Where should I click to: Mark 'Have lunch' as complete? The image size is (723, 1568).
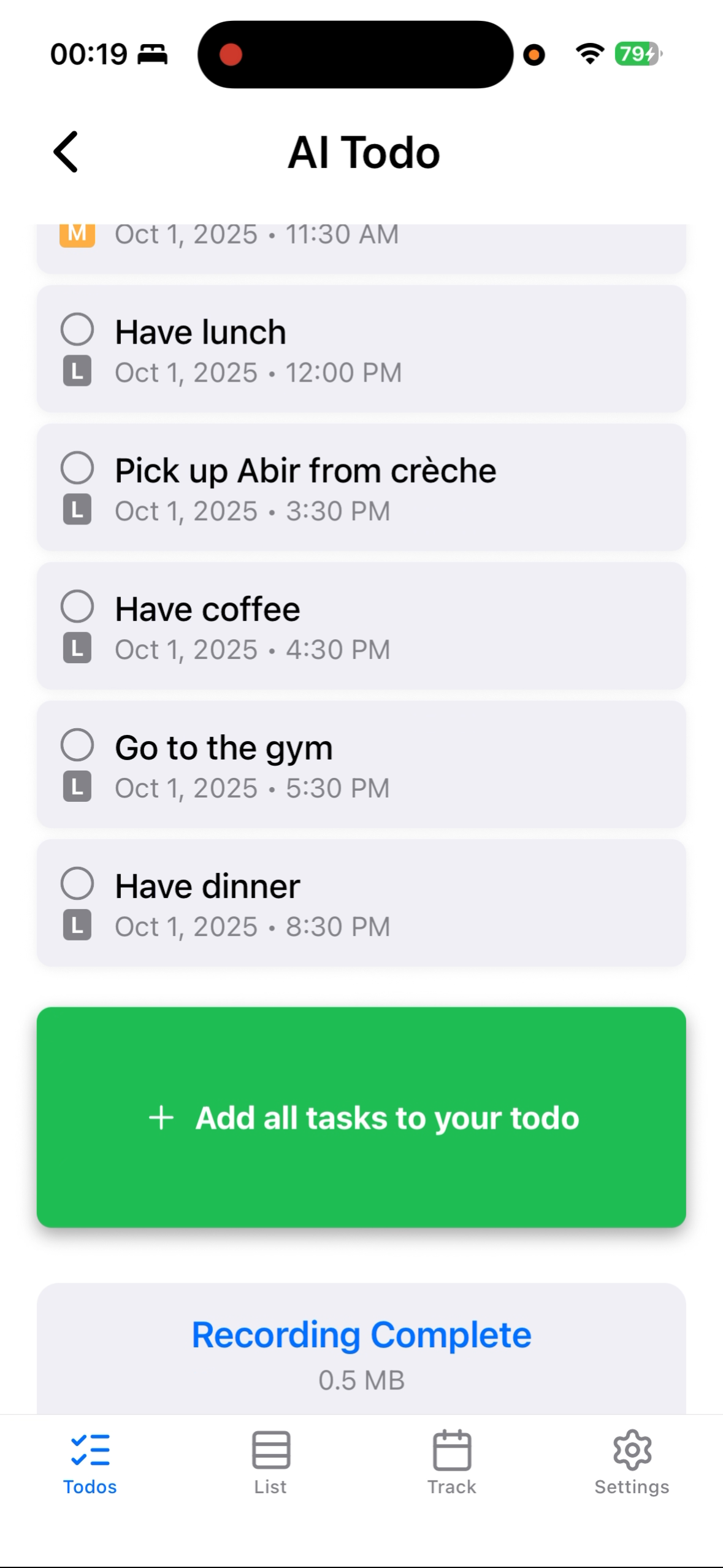(x=77, y=329)
